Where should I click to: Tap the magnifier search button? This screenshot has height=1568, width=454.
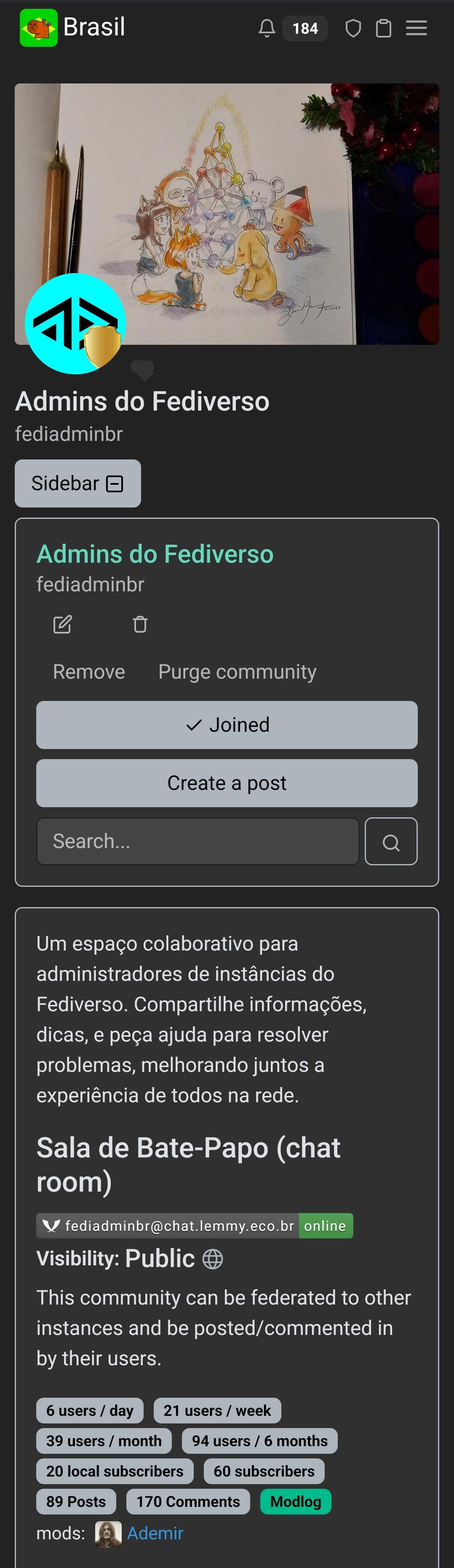[391, 841]
